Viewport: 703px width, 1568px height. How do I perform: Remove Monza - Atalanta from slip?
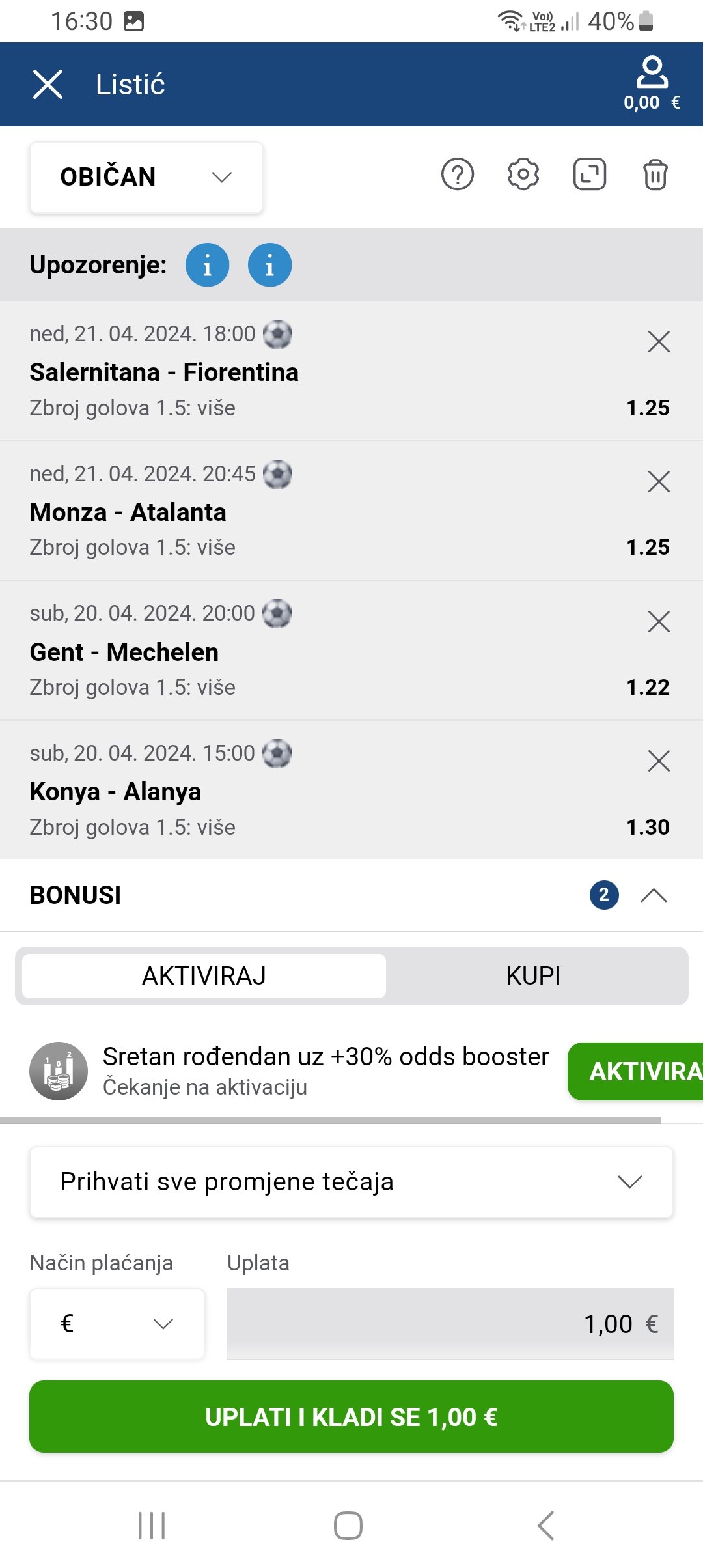(659, 482)
